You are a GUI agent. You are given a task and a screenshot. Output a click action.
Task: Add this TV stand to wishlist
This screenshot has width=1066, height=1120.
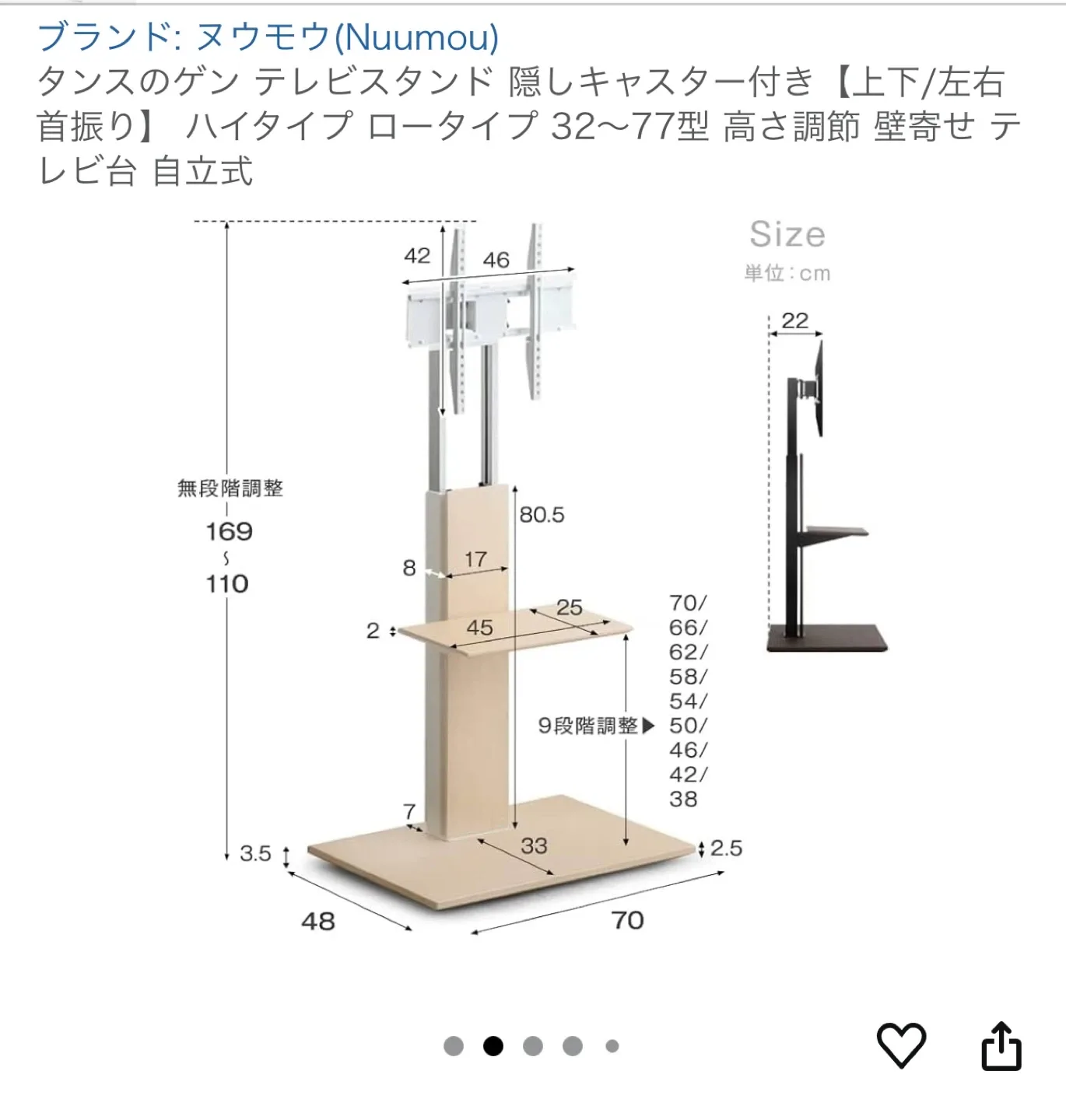point(901,1045)
